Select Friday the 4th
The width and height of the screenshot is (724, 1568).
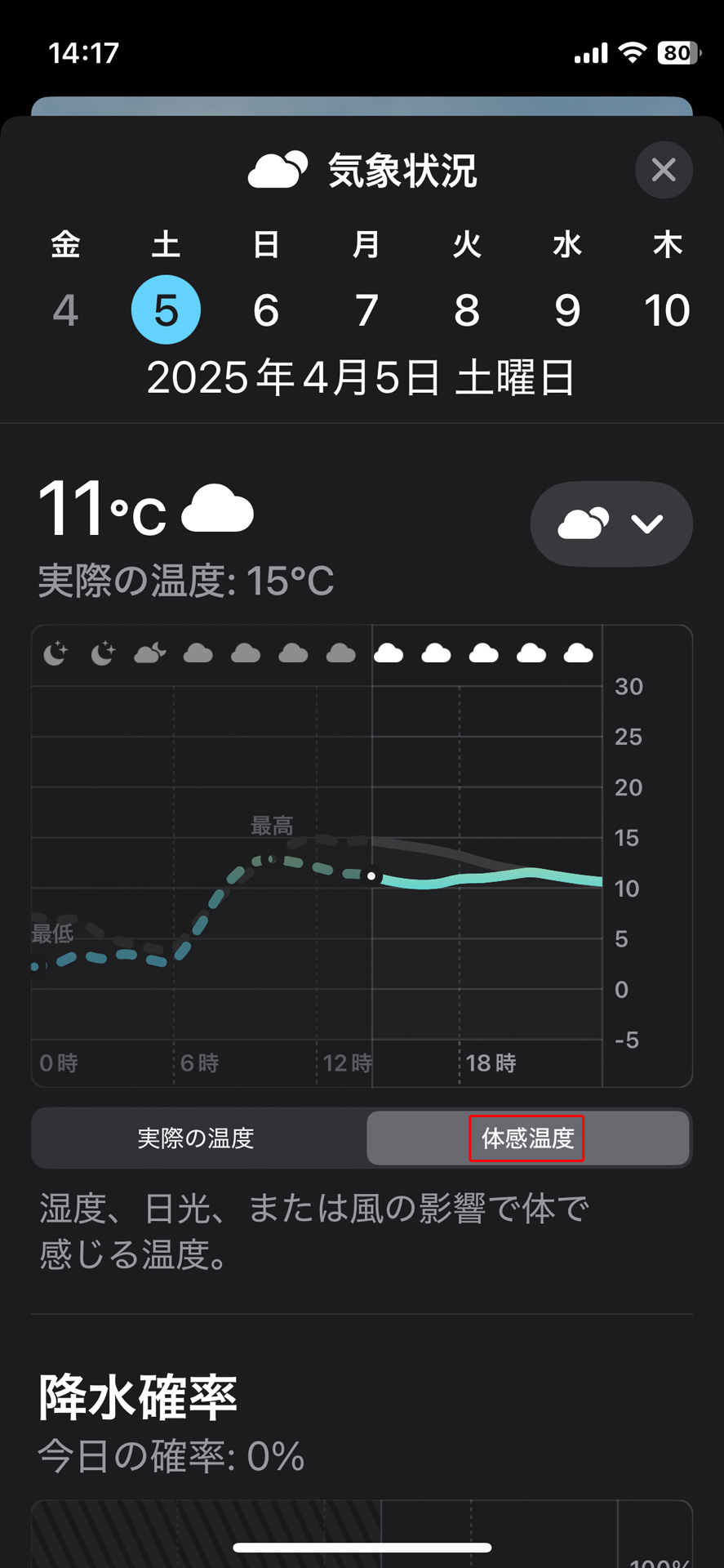pos(66,310)
